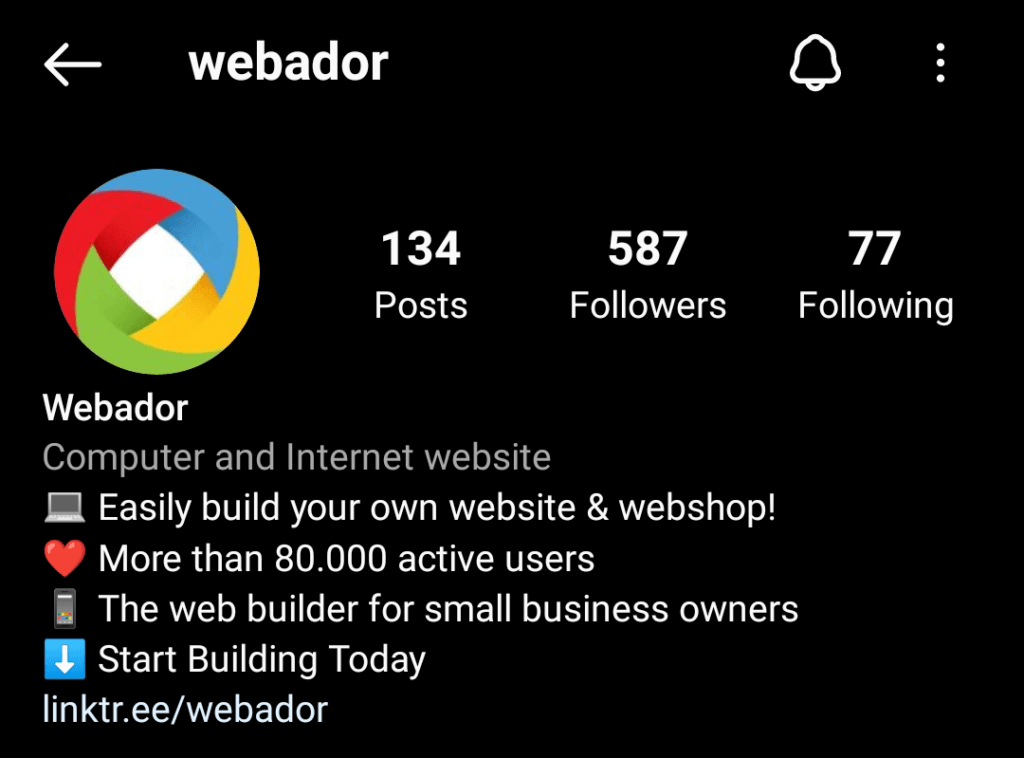Open the linktr.ee/webador link
This screenshot has width=1024, height=758.
coord(185,710)
